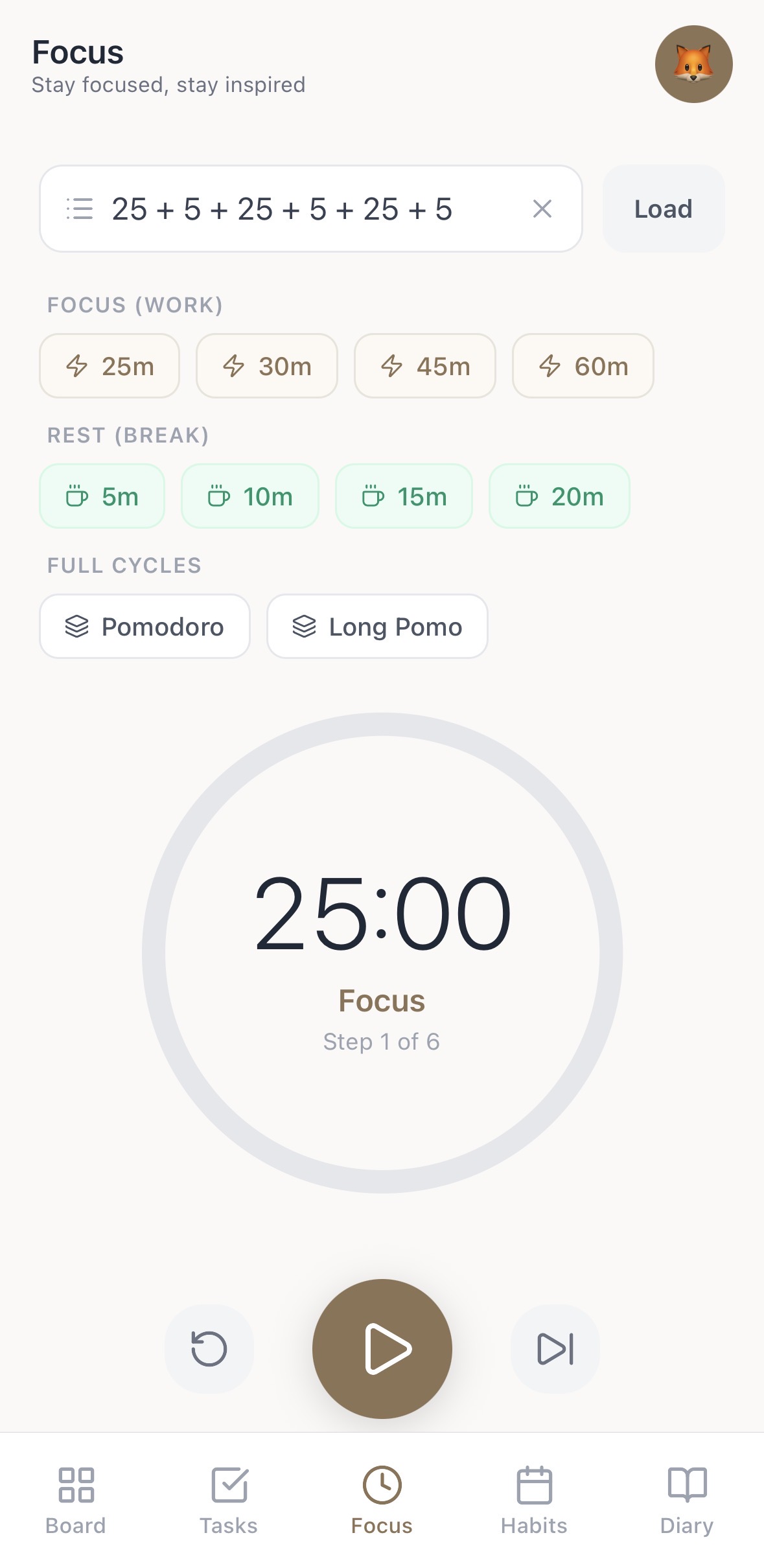Select the 25m focus preset
764x1568 pixels.
click(x=109, y=366)
